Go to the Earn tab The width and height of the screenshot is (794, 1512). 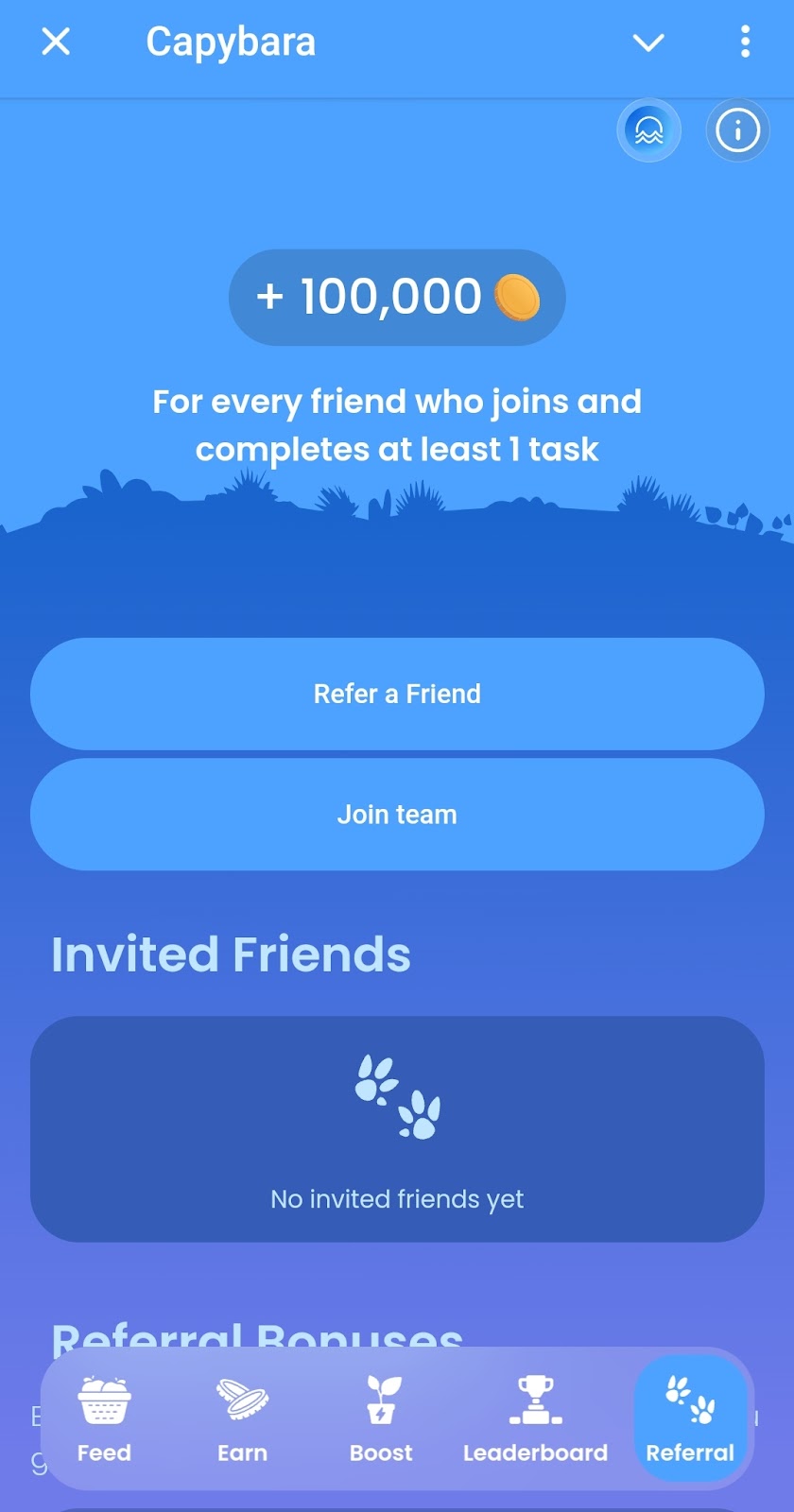click(243, 1419)
